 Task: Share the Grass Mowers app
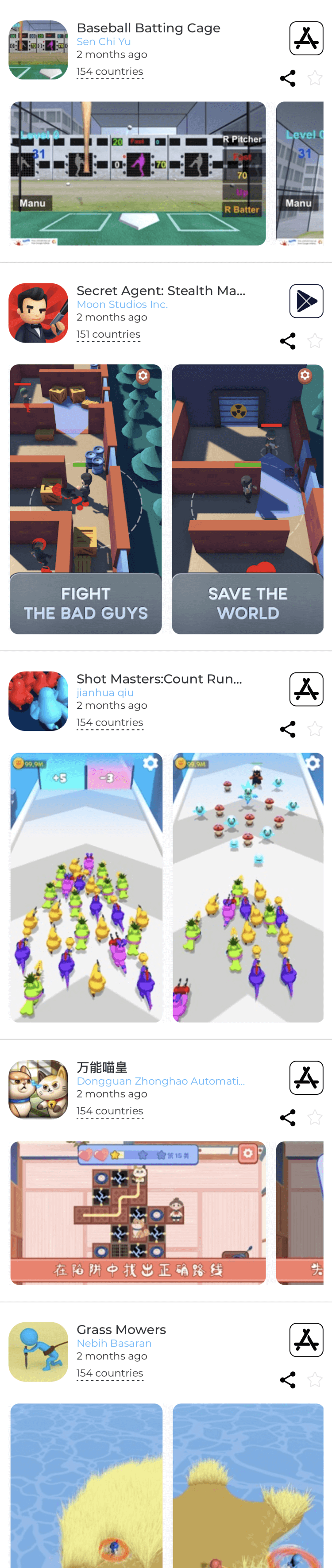(x=288, y=1380)
